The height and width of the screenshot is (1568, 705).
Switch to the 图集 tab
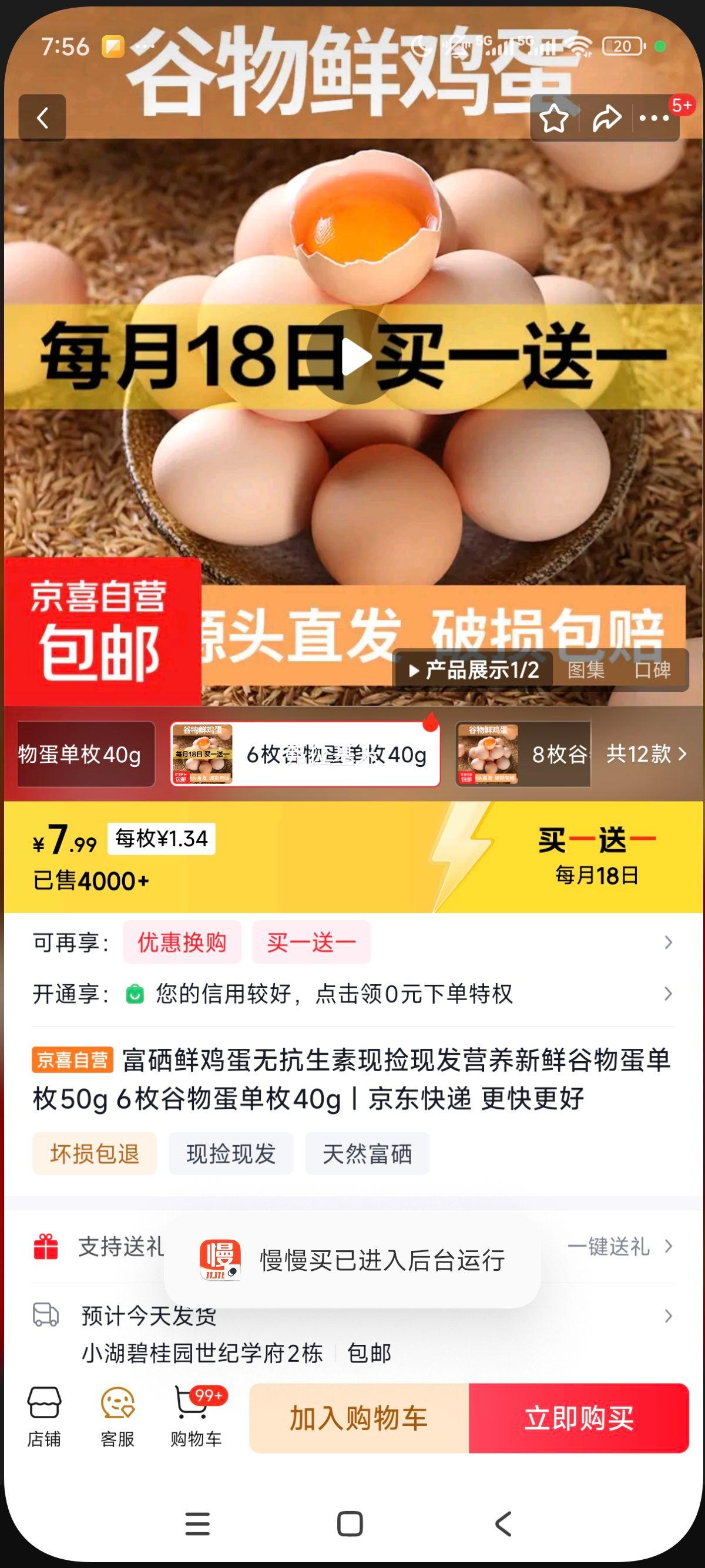[586, 669]
